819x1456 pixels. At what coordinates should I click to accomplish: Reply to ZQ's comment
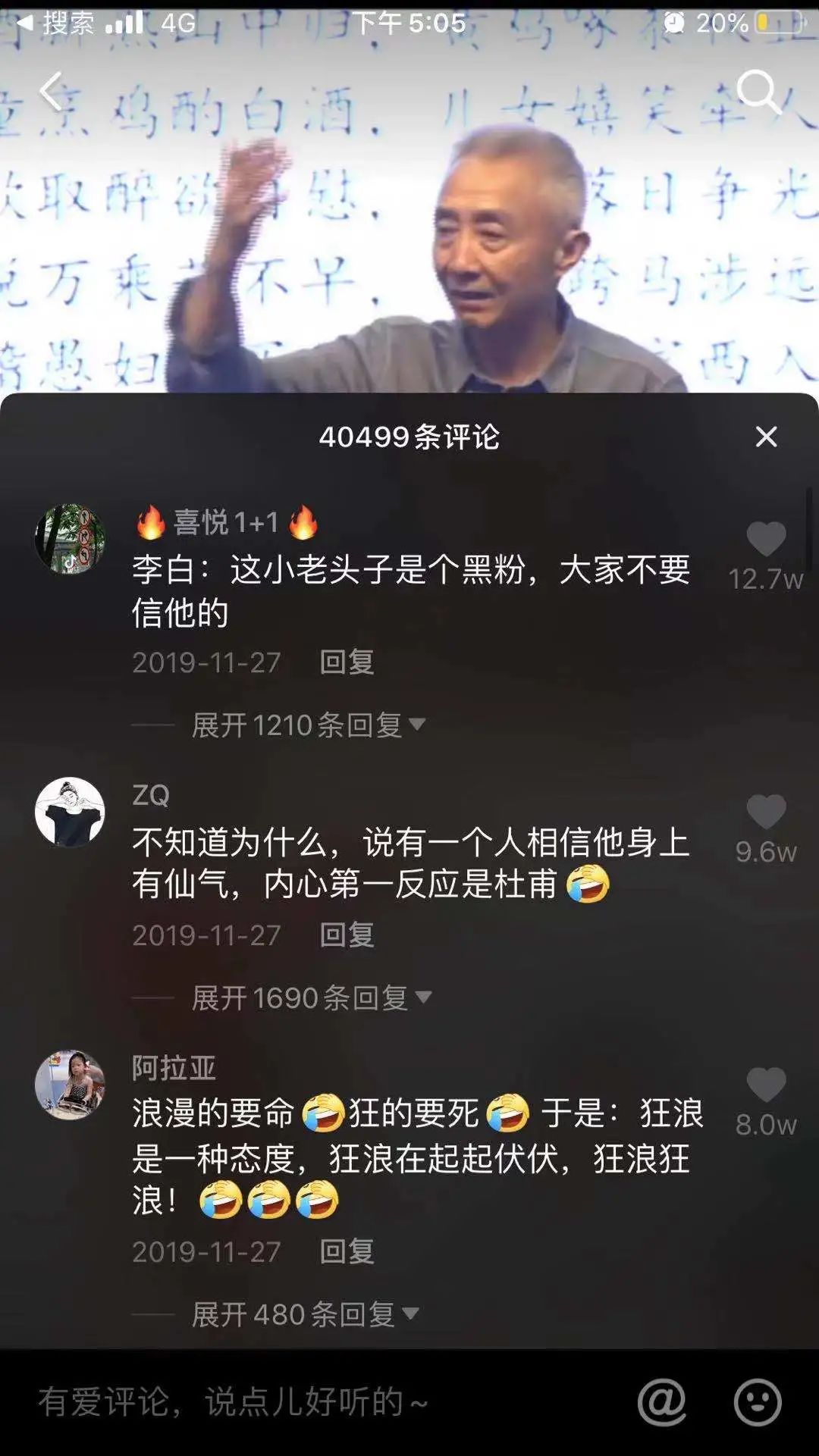pyautogui.click(x=347, y=935)
